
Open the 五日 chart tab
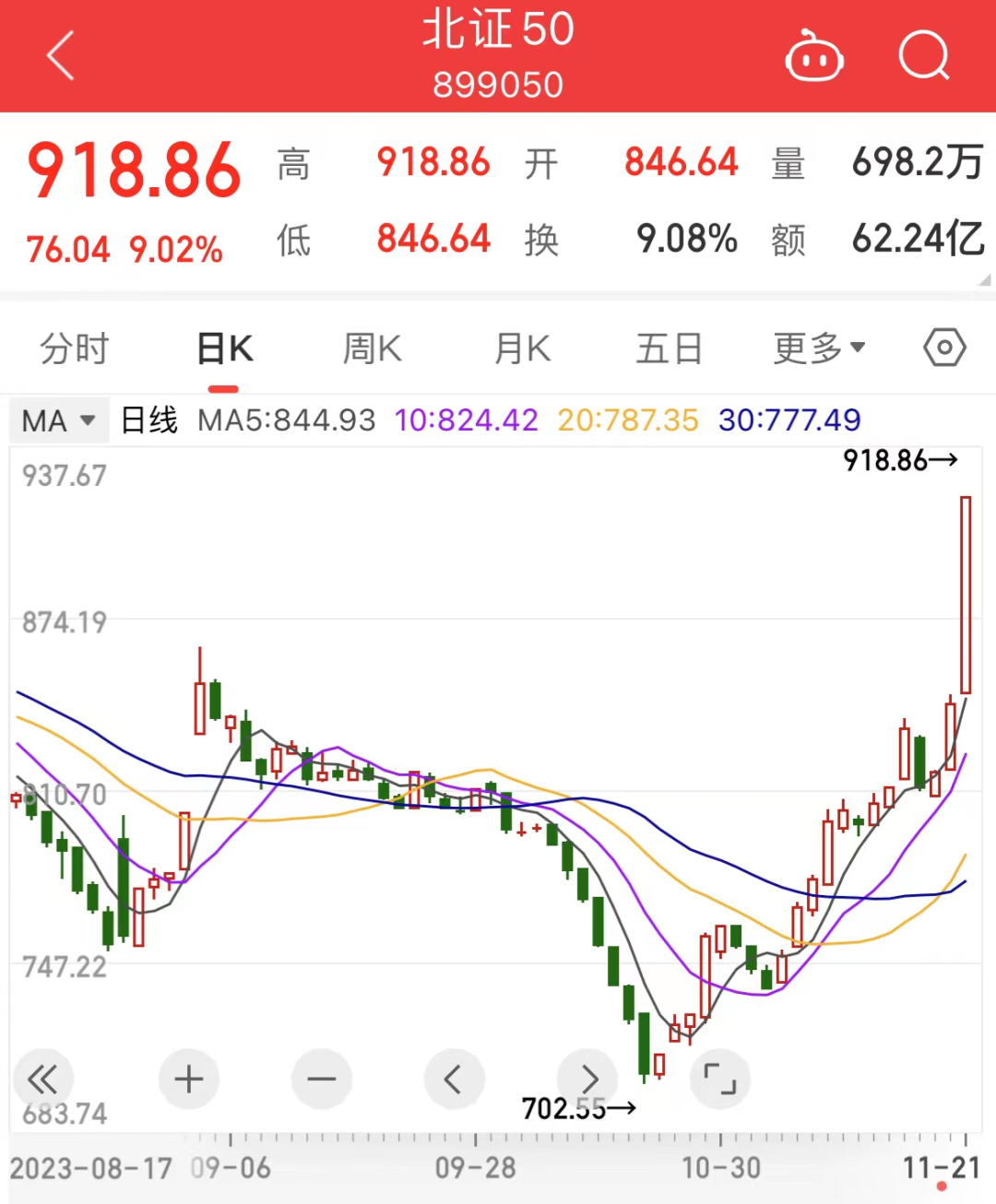669,348
